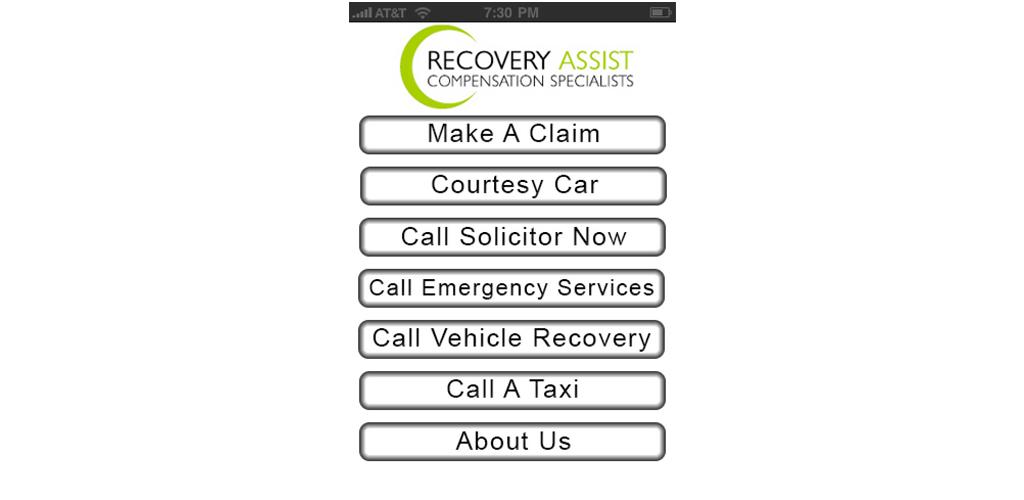This screenshot has width=1024, height=500.
Task: Tap the Make A Claim button
Action: click(512, 134)
